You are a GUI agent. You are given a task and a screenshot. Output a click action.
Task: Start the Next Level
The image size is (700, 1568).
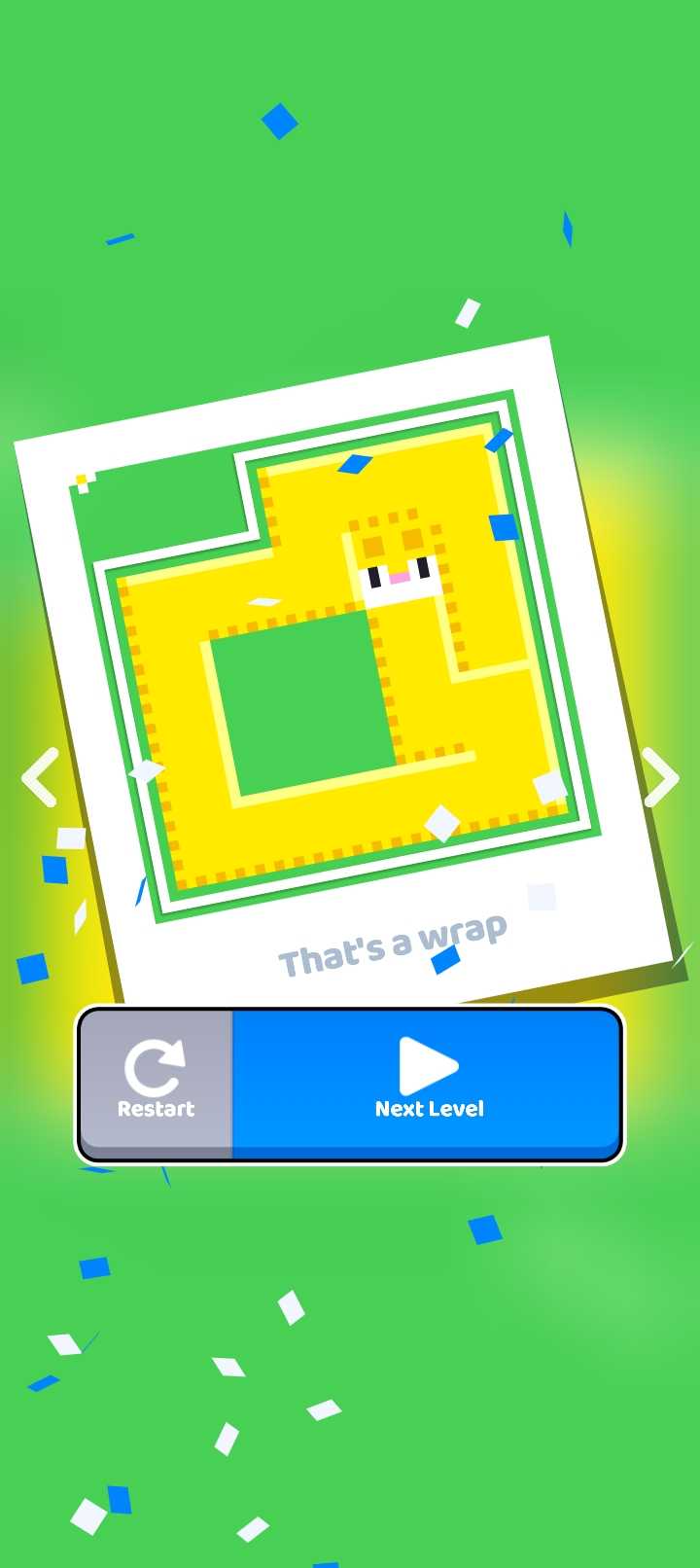pos(428,1082)
